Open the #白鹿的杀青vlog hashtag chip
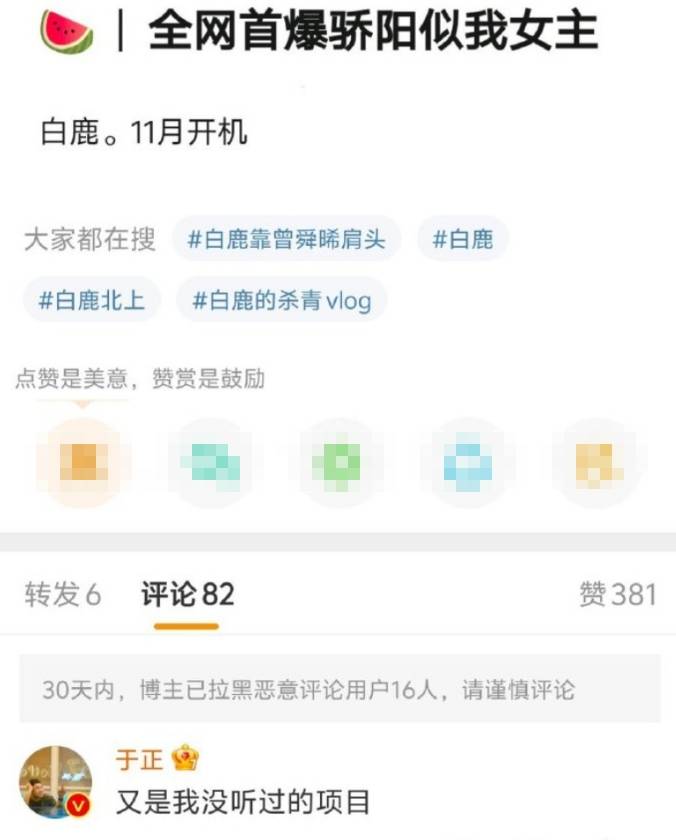This screenshot has height=840, width=676. tap(281, 300)
